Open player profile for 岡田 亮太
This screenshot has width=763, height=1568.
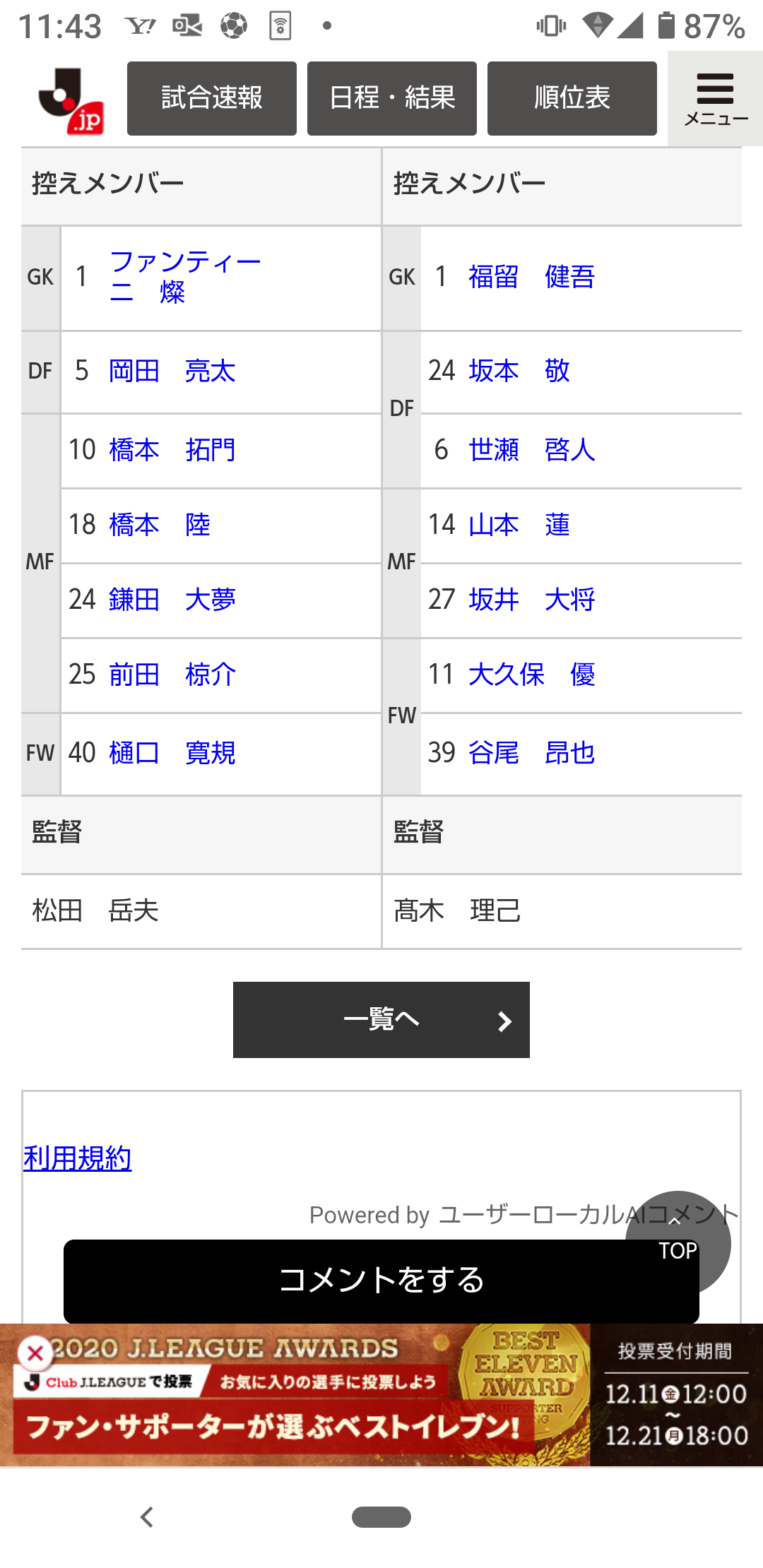click(x=172, y=371)
